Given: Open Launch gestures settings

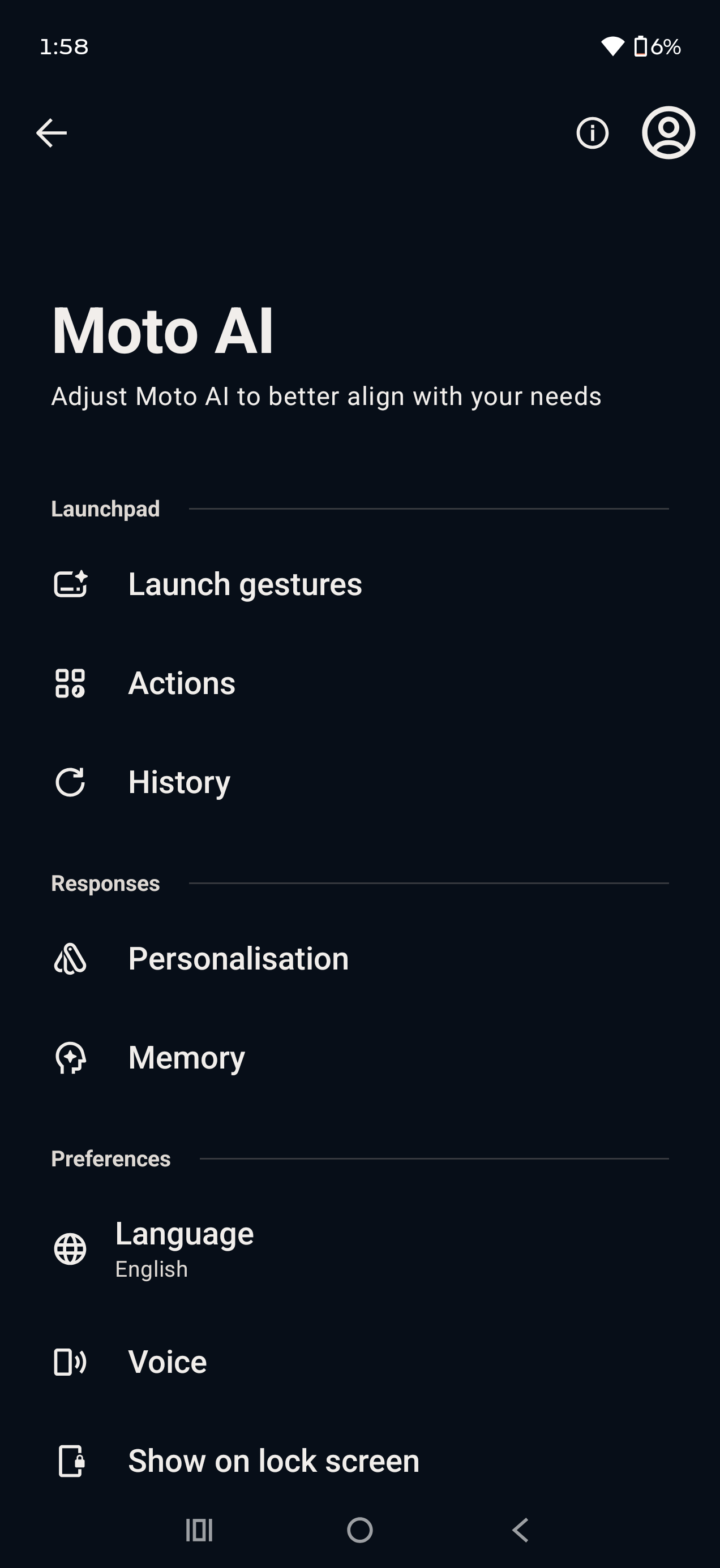Looking at the screenshot, I should click(245, 584).
